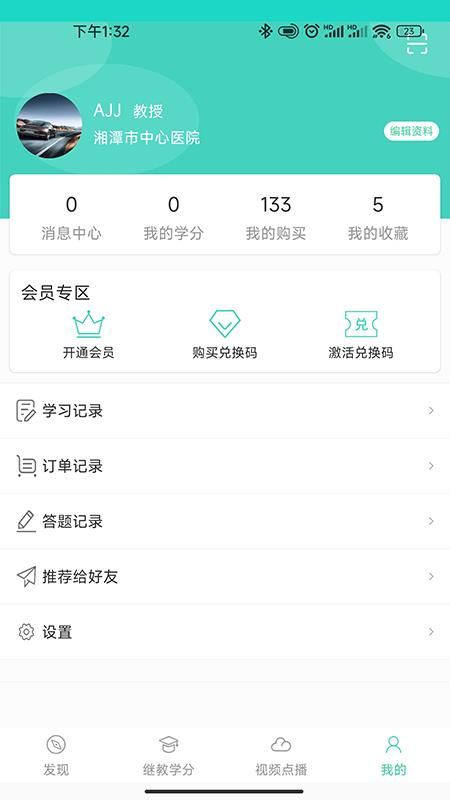This screenshot has width=450, height=800.
Task: Switch to the 发现 tab
Action: tap(56, 756)
